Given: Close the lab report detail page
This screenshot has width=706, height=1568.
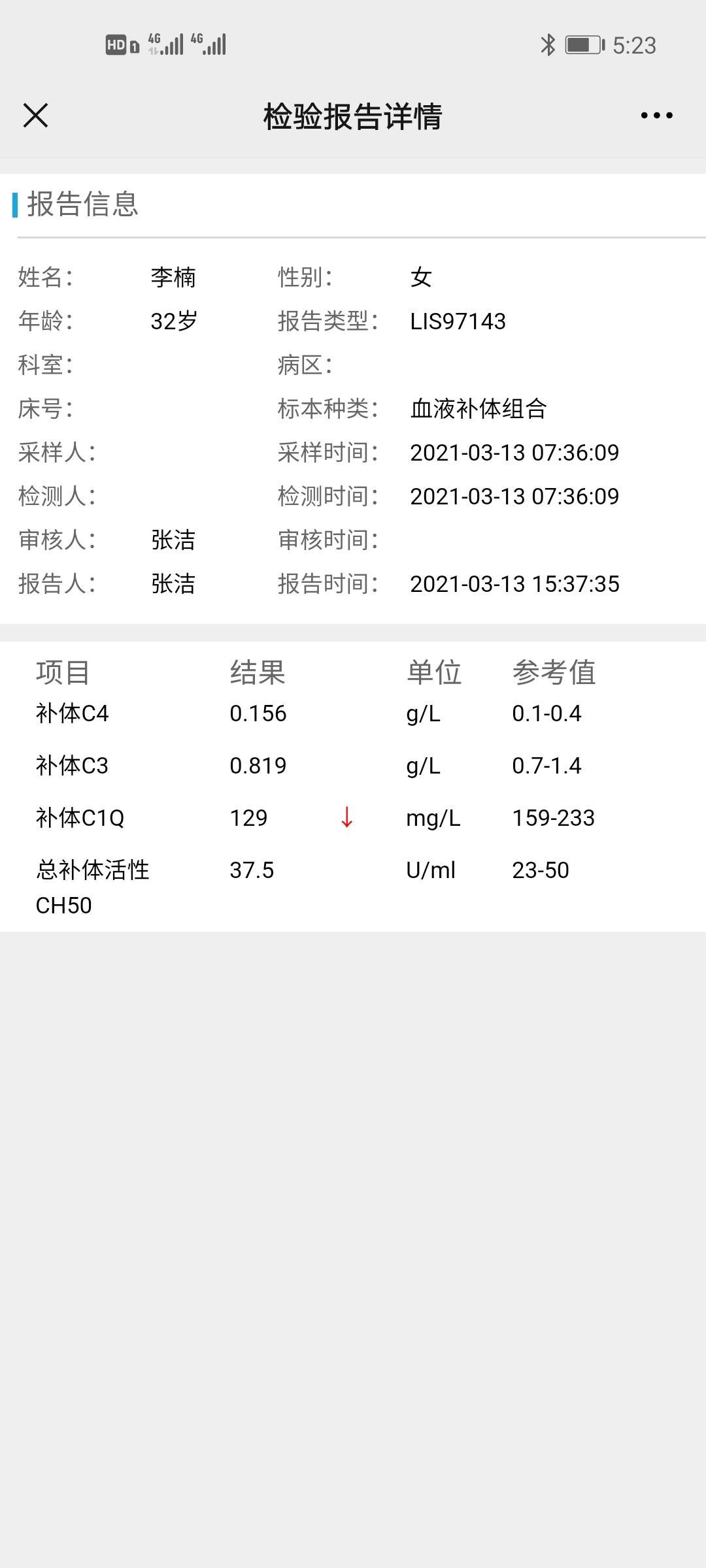Looking at the screenshot, I should click(x=37, y=116).
